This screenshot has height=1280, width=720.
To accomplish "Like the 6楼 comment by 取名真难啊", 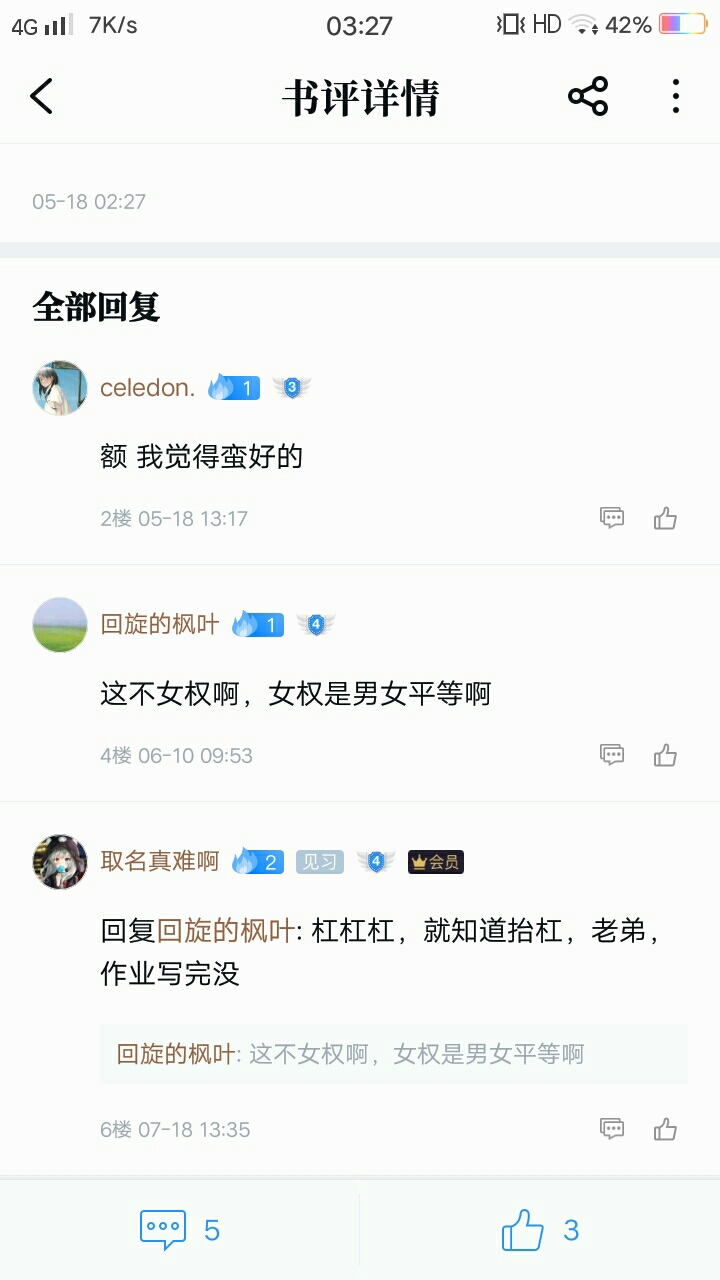I will point(666,1129).
